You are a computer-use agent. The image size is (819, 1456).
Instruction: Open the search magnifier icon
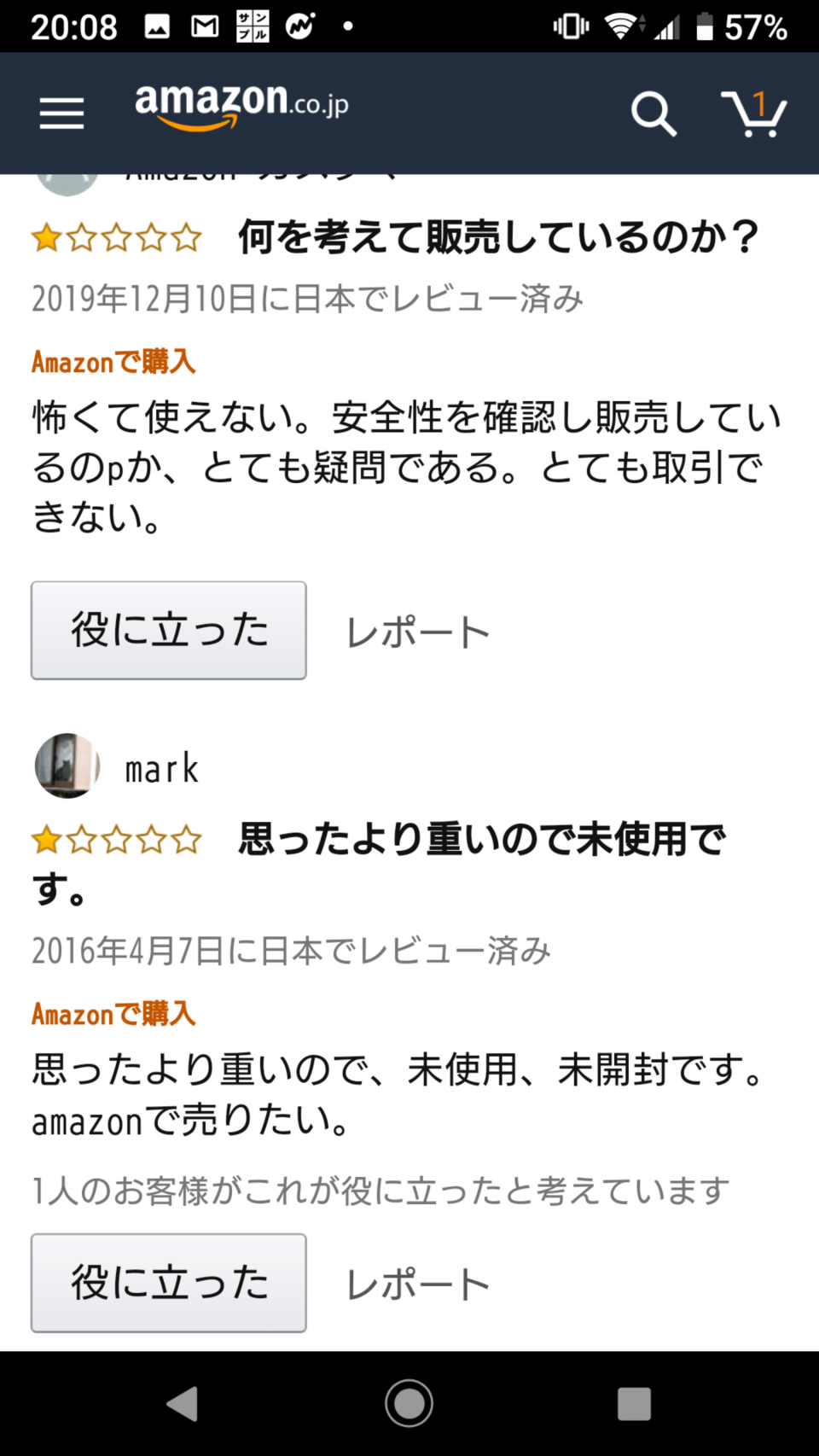pyautogui.click(x=653, y=114)
